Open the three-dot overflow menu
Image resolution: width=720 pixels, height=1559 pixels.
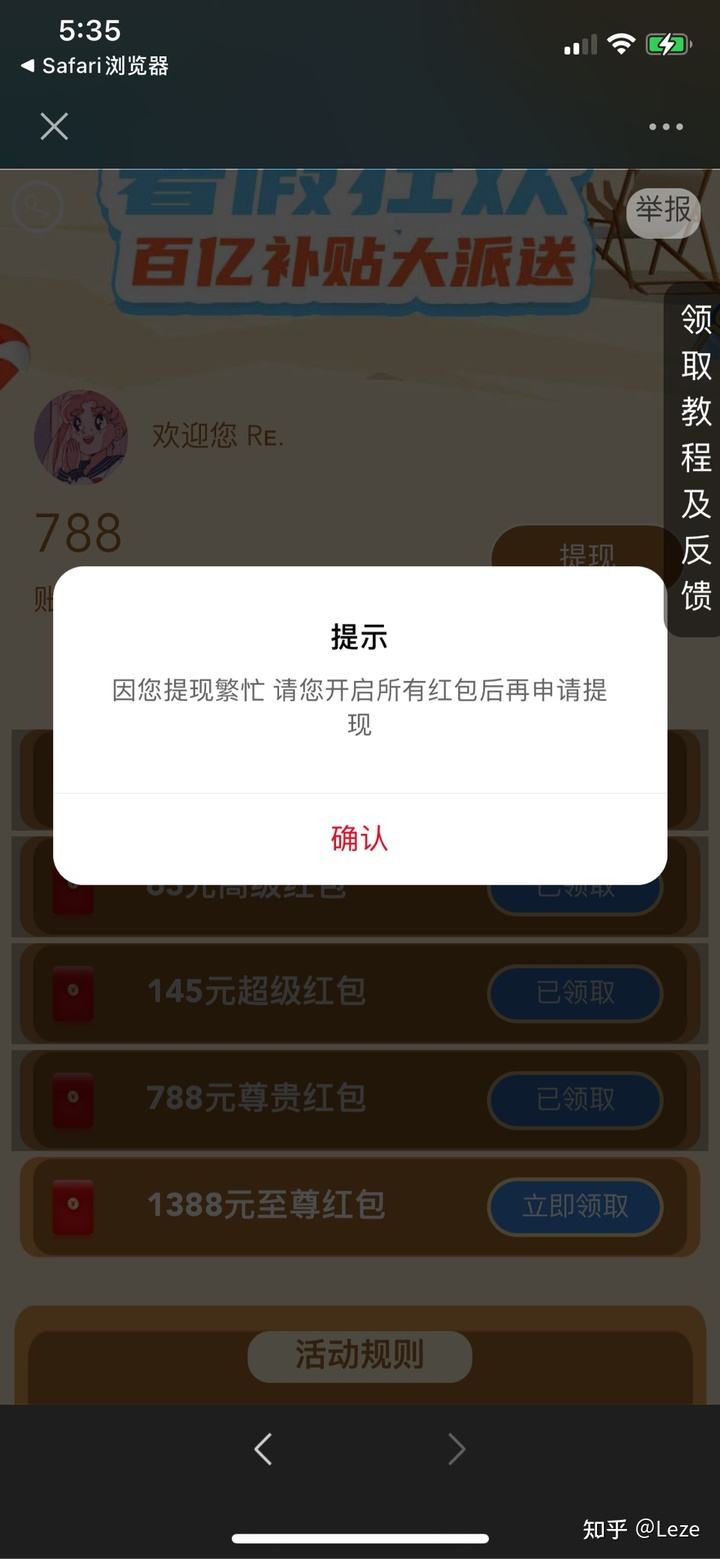[x=665, y=127]
